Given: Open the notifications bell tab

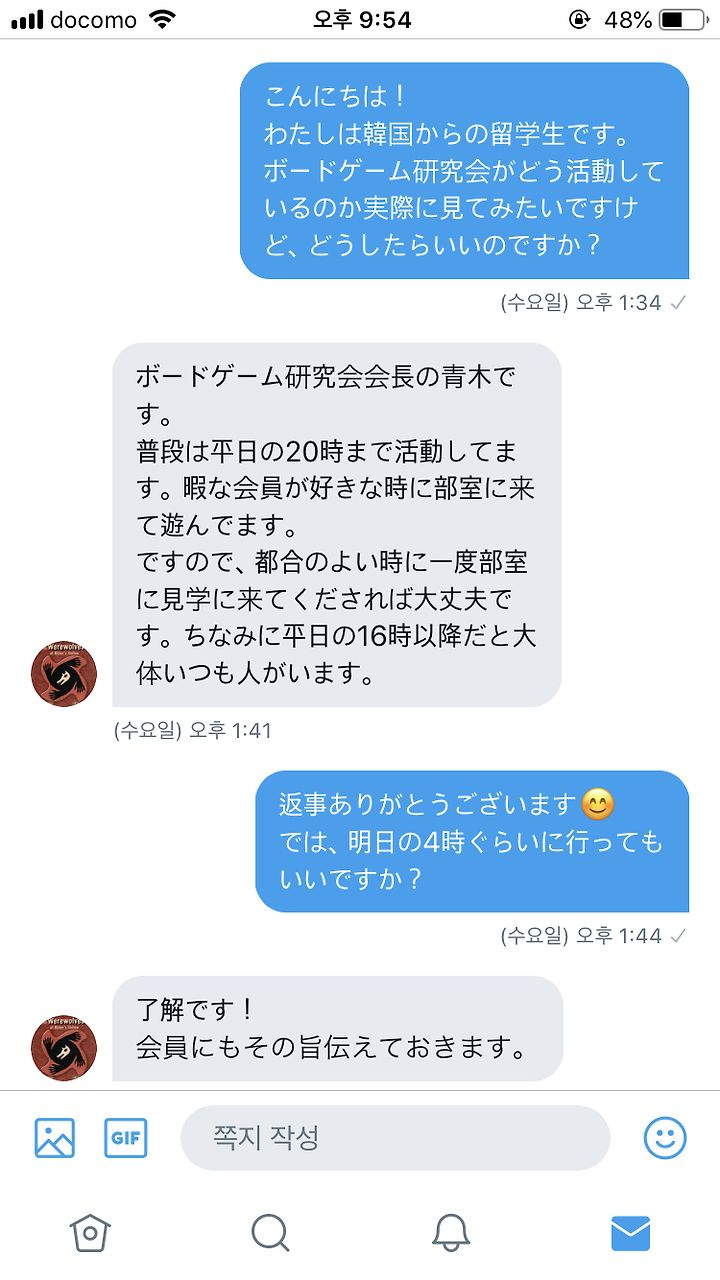Looking at the screenshot, I should click(451, 1233).
